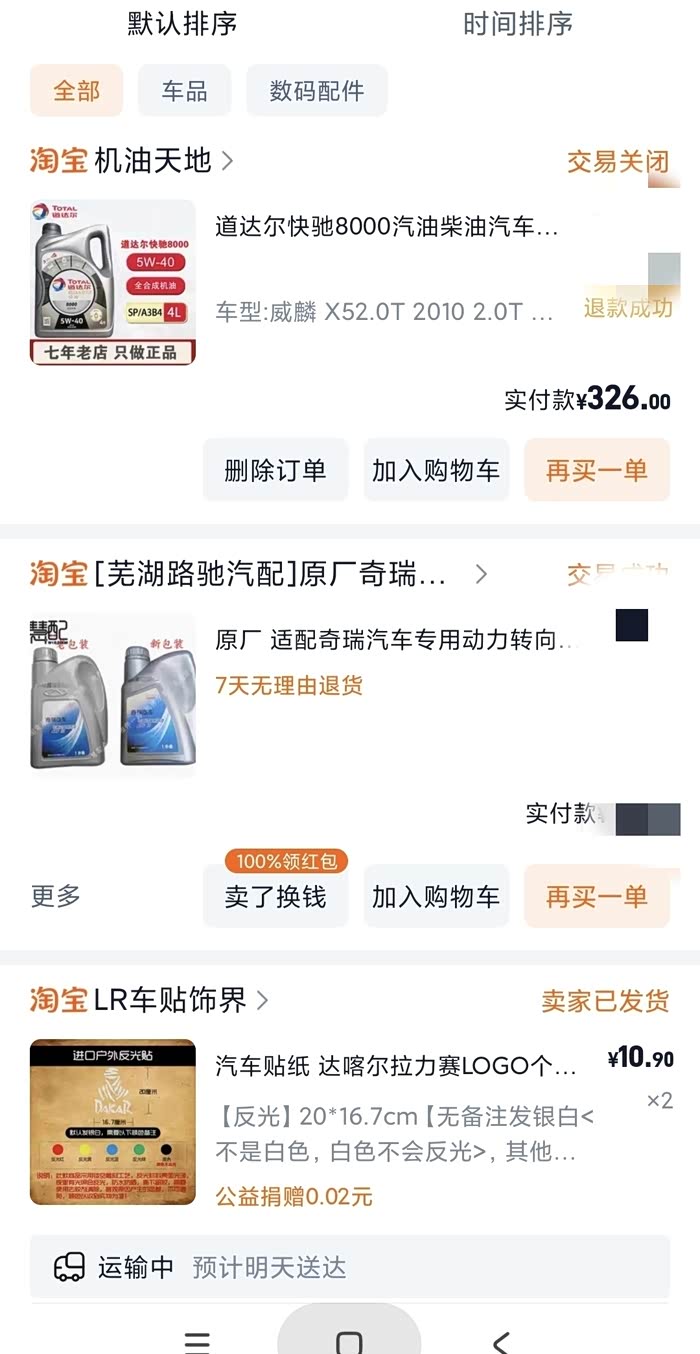The width and height of the screenshot is (700, 1354).
Task: Add the 道达尔快驰8000 oil to cart
Action: [x=436, y=470]
